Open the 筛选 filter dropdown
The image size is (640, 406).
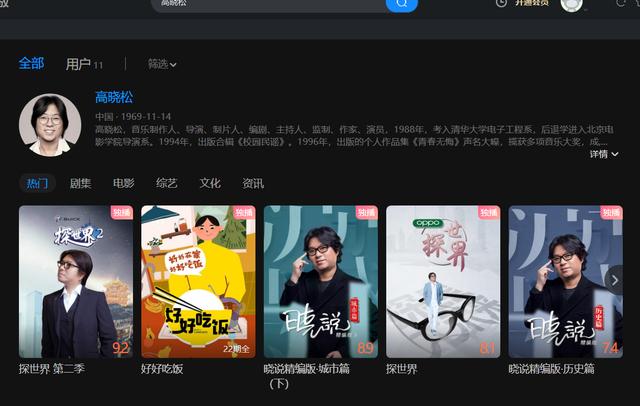coord(161,64)
